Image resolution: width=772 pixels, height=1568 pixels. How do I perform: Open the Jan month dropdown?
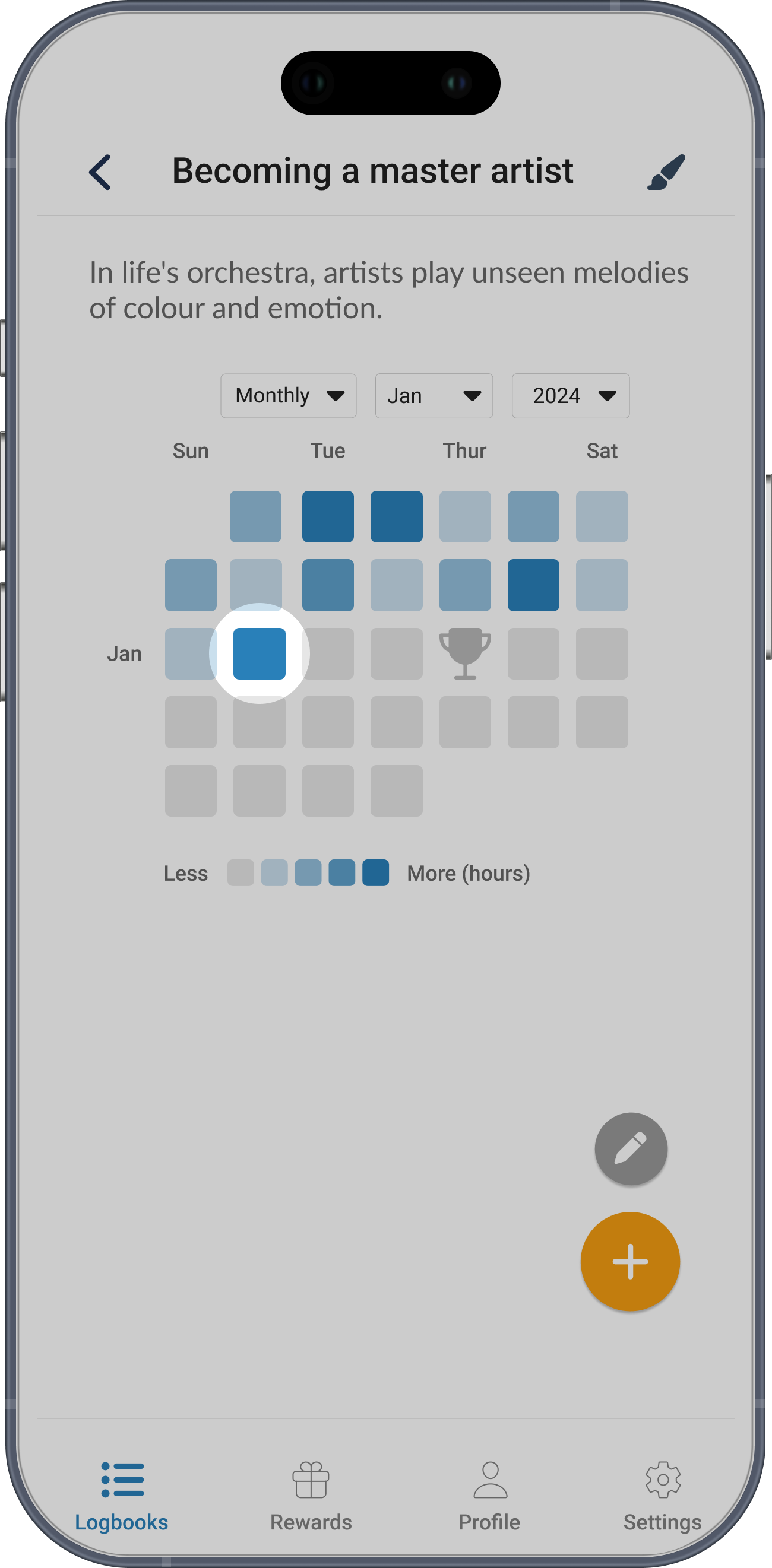pyautogui.click(x=434, y=396)
